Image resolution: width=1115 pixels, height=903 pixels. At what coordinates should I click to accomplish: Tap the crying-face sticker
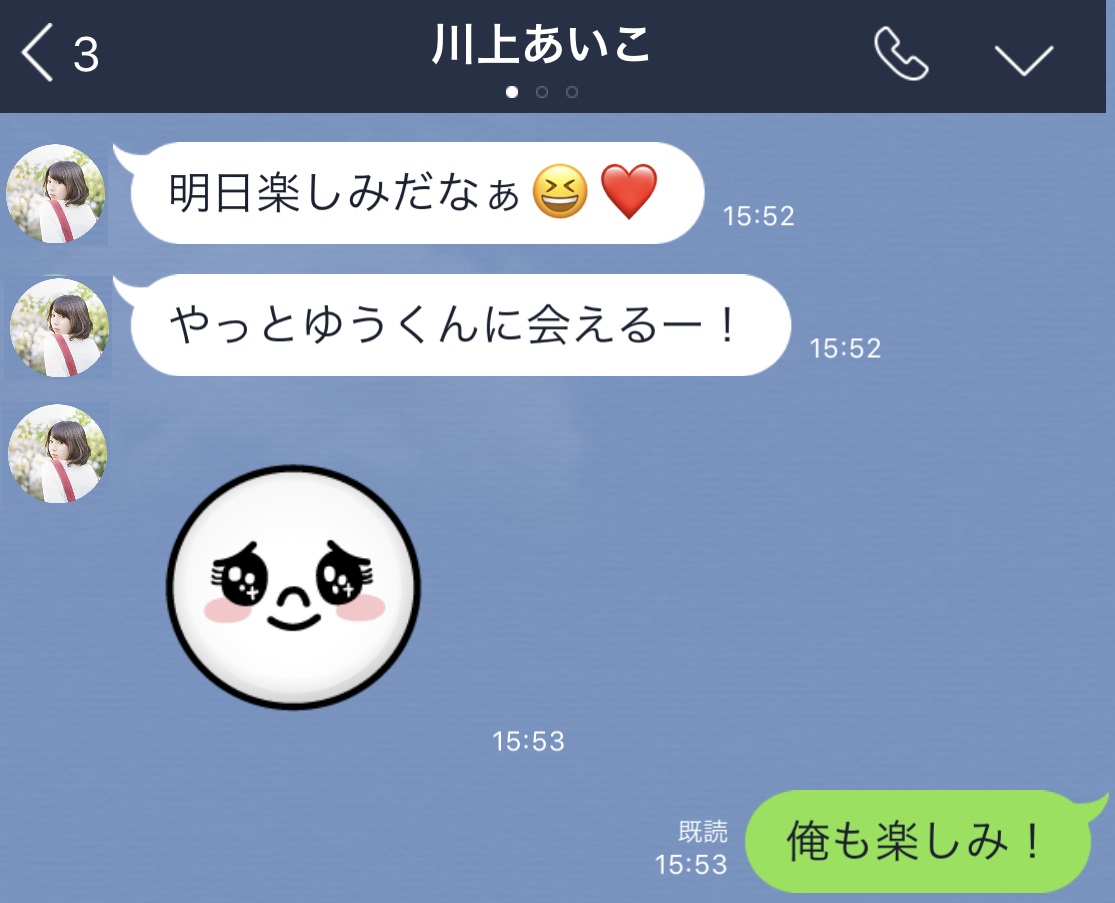[293, 587]
